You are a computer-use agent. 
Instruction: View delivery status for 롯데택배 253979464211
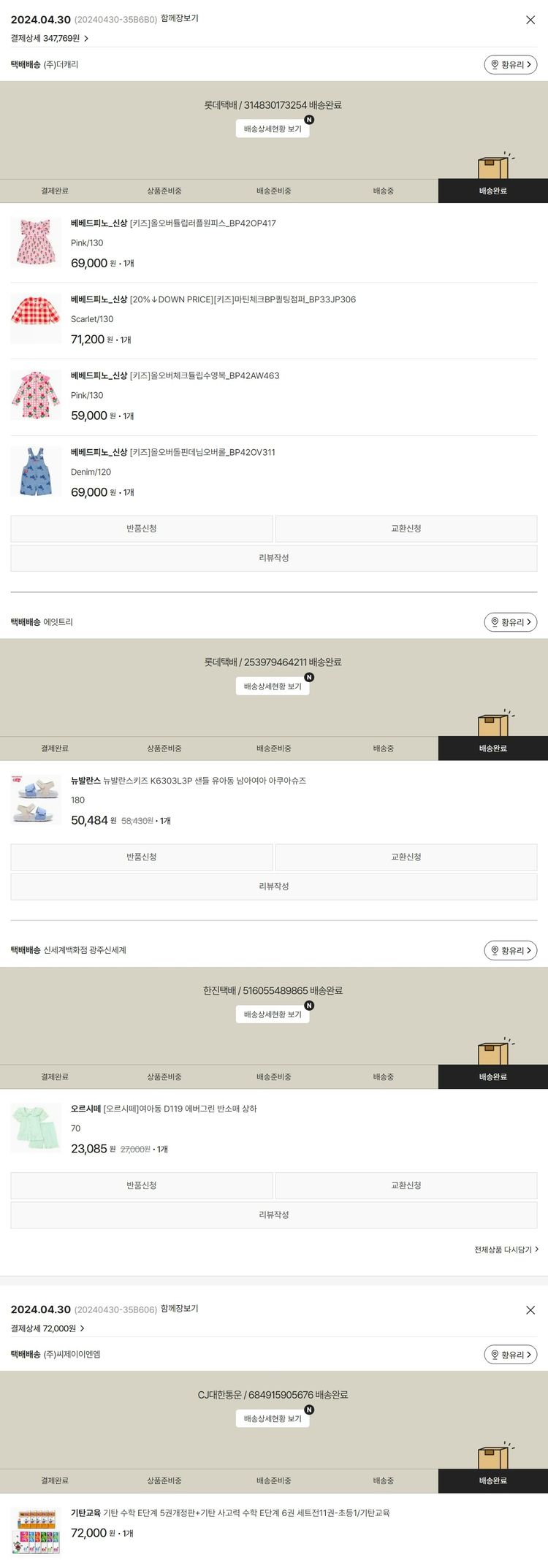click(273, 687)
